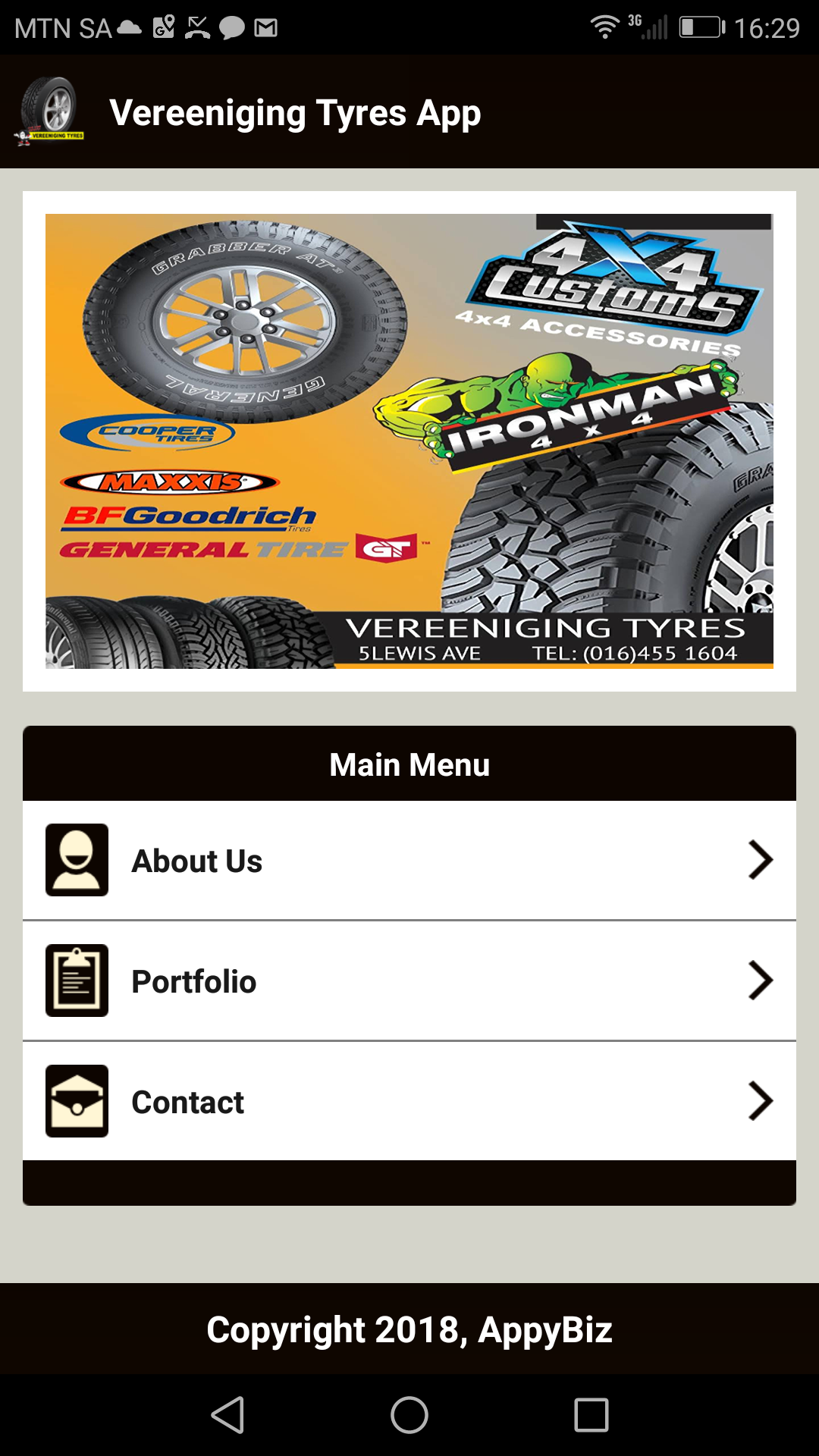Tap the envelope icon beside Contact
Image resolution: width=819 pixels, height=1456 pixels.
coord(77,1101)
